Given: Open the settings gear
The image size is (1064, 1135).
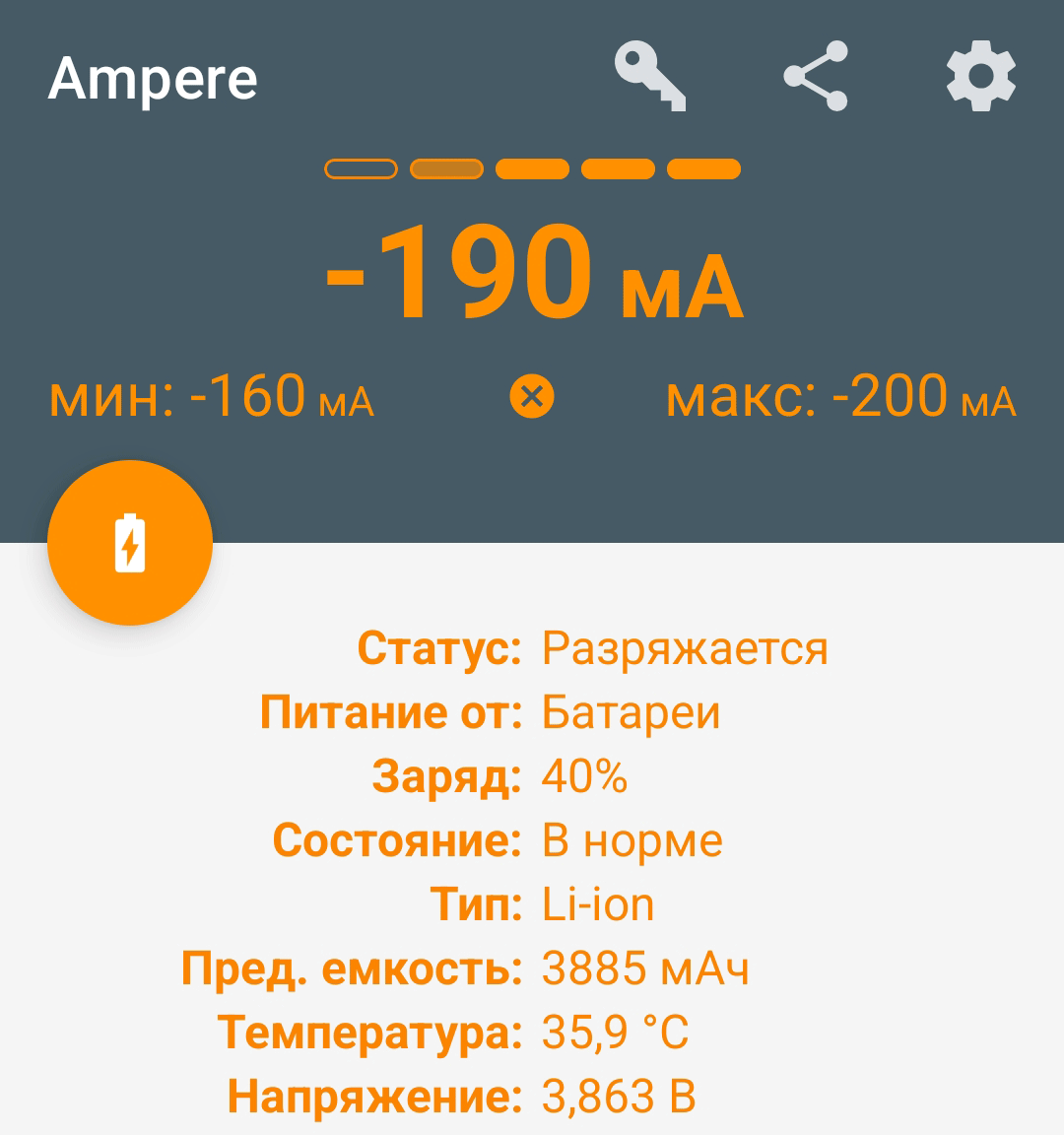Looking at the screenshot, I should [x=980, y=76].
